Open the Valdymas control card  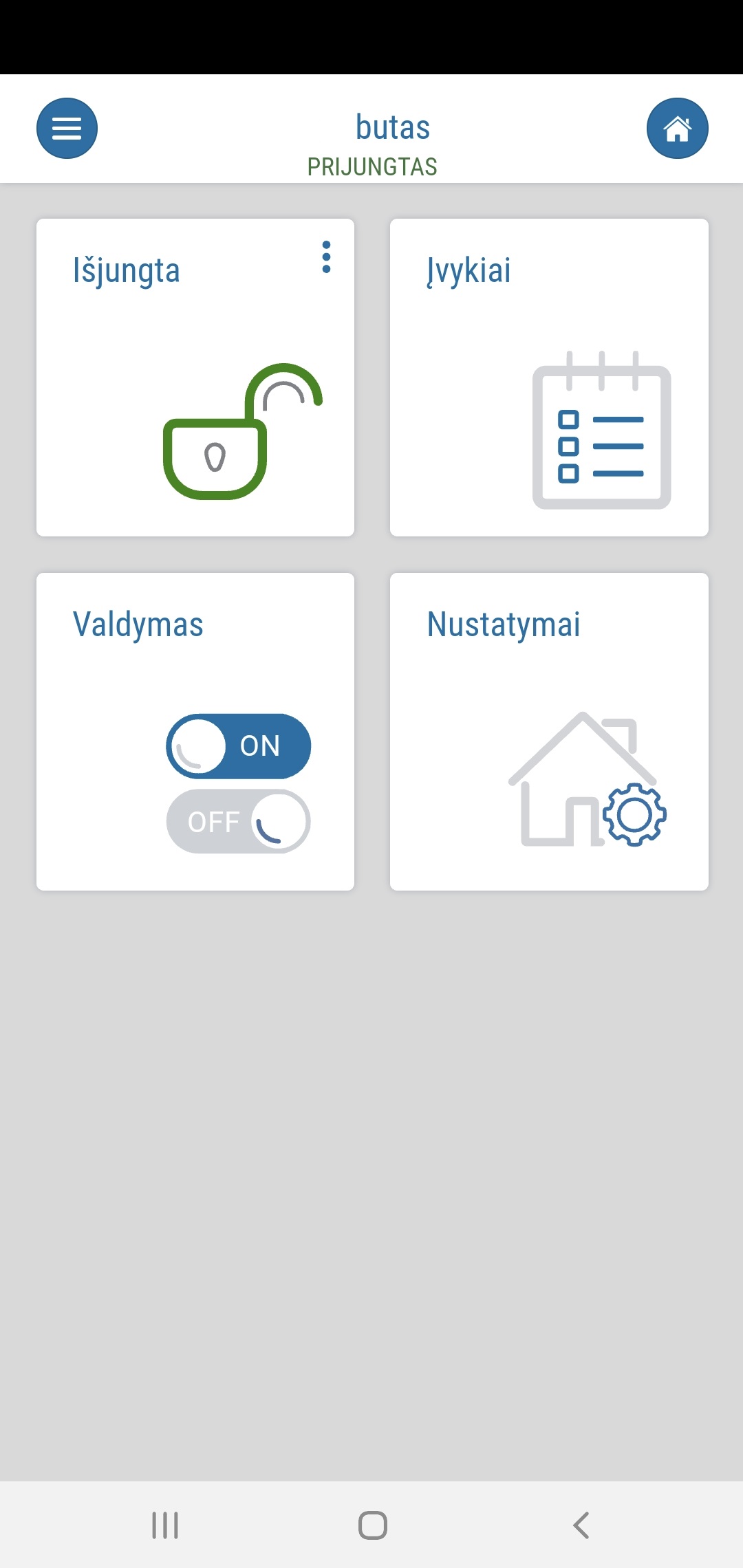pyautogui.click(x=195, y=732)
